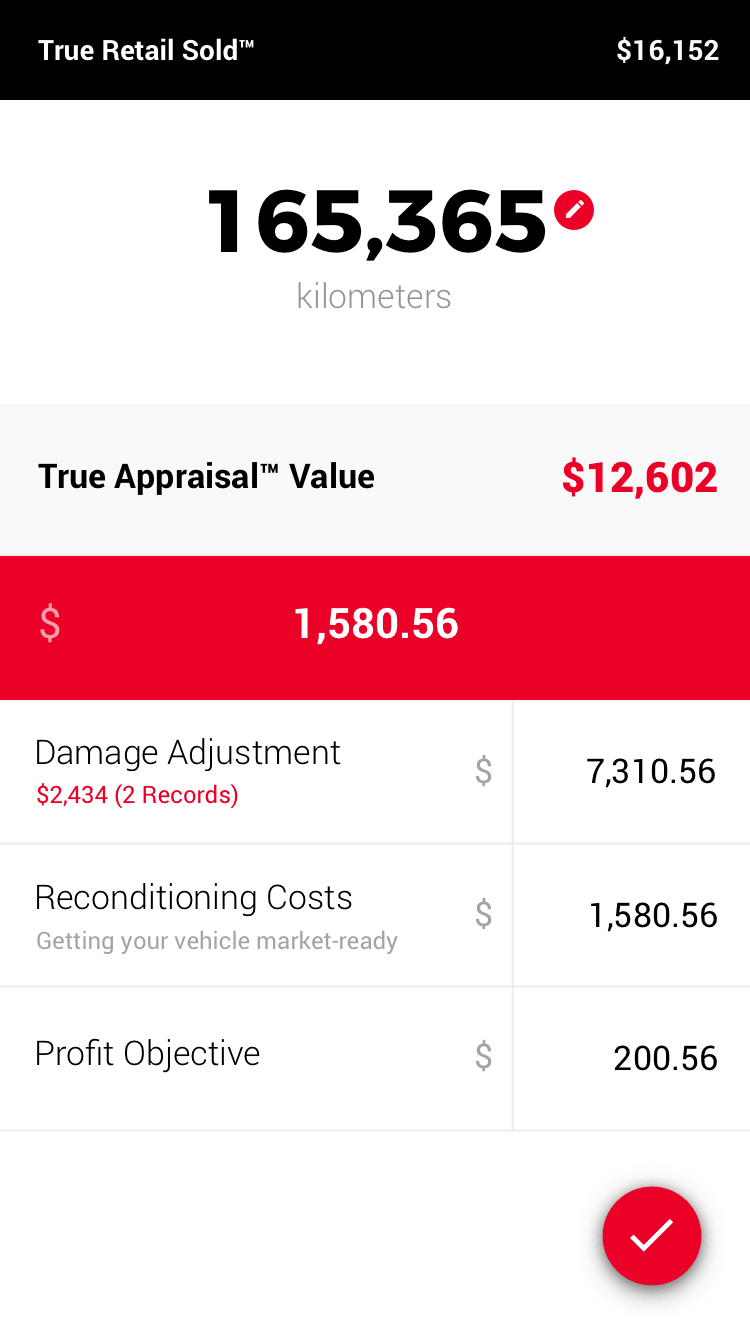The image size is (750, 1334).
Task: Edit the kilometers reading with the pencil icon
Action: [574, 210]
